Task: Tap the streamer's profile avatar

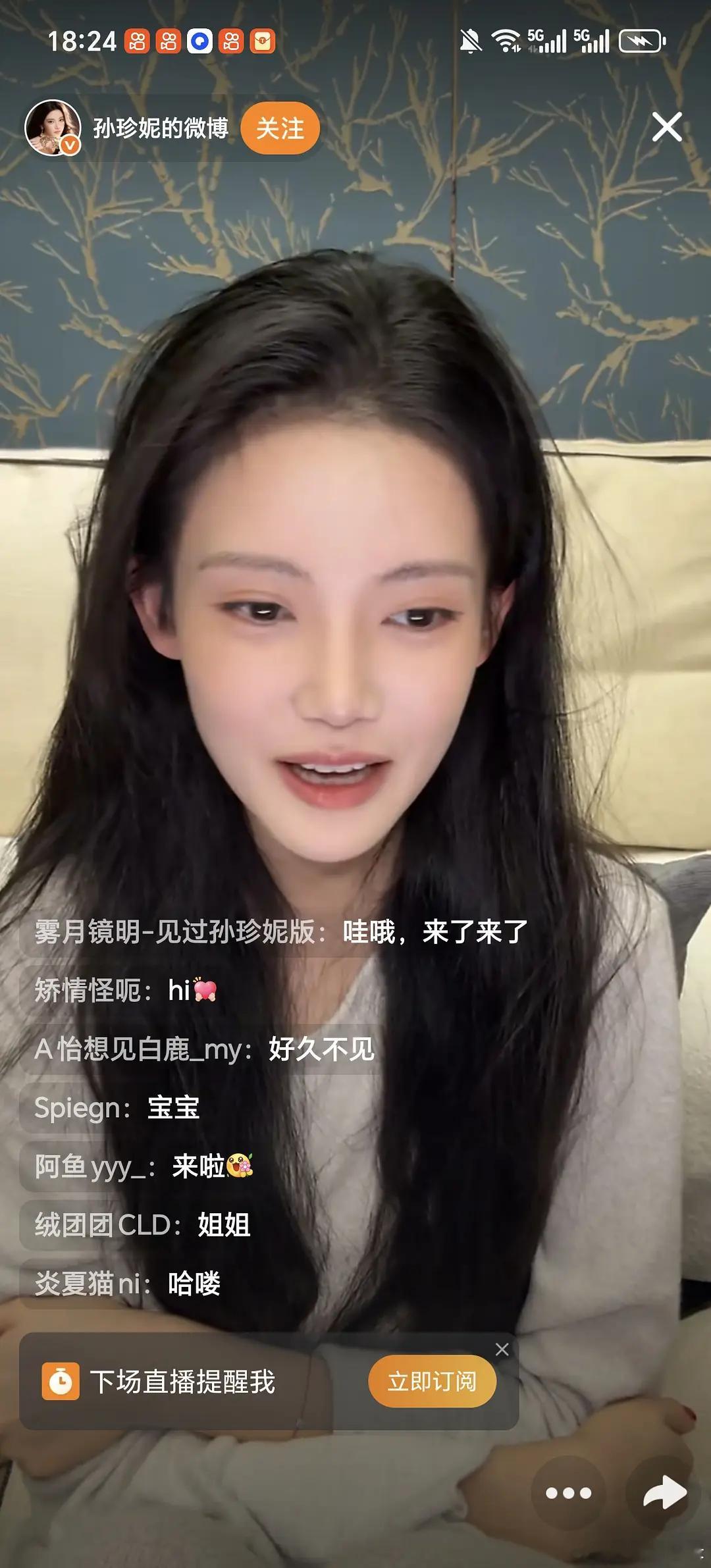Action: pos(55,128)
